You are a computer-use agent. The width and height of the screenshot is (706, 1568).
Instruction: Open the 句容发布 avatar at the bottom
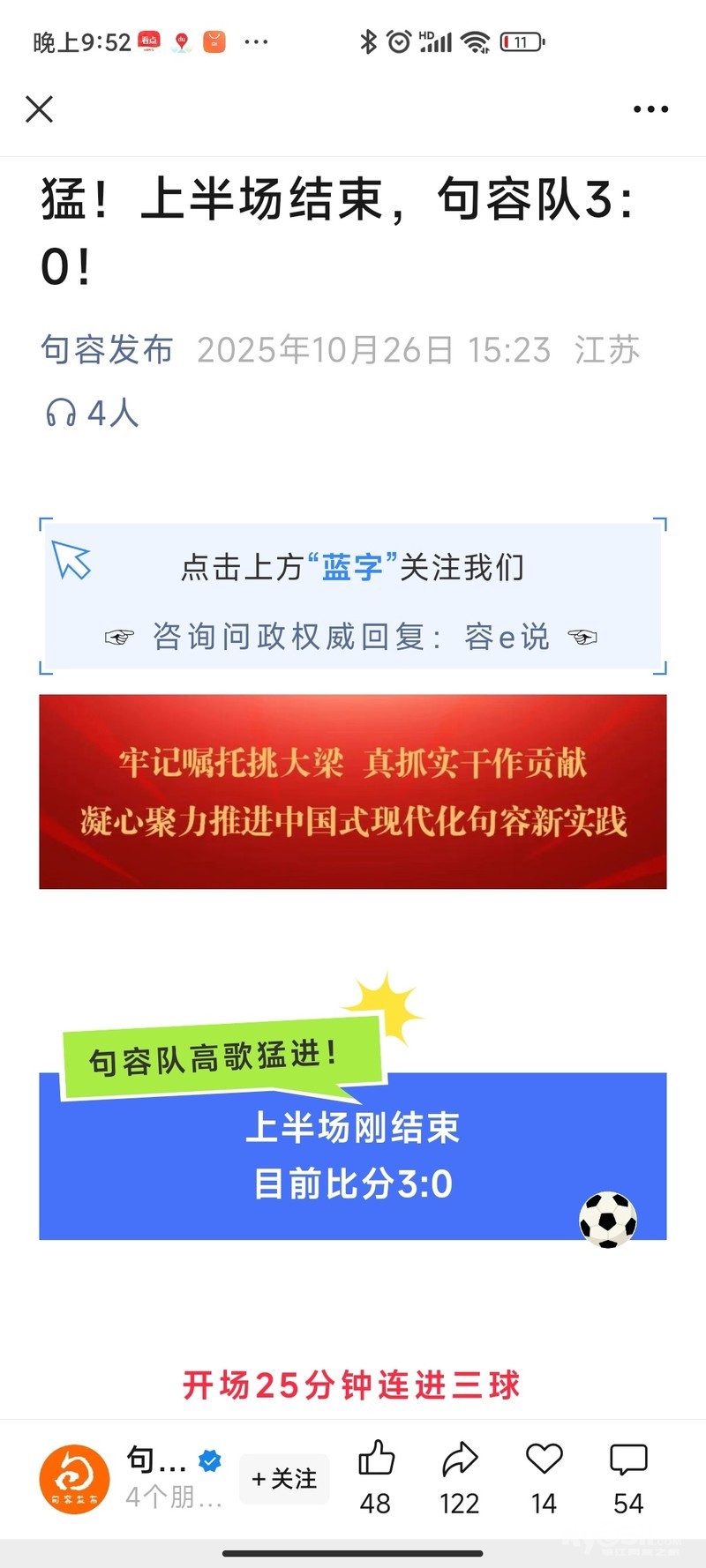(x=75, y=1479)
